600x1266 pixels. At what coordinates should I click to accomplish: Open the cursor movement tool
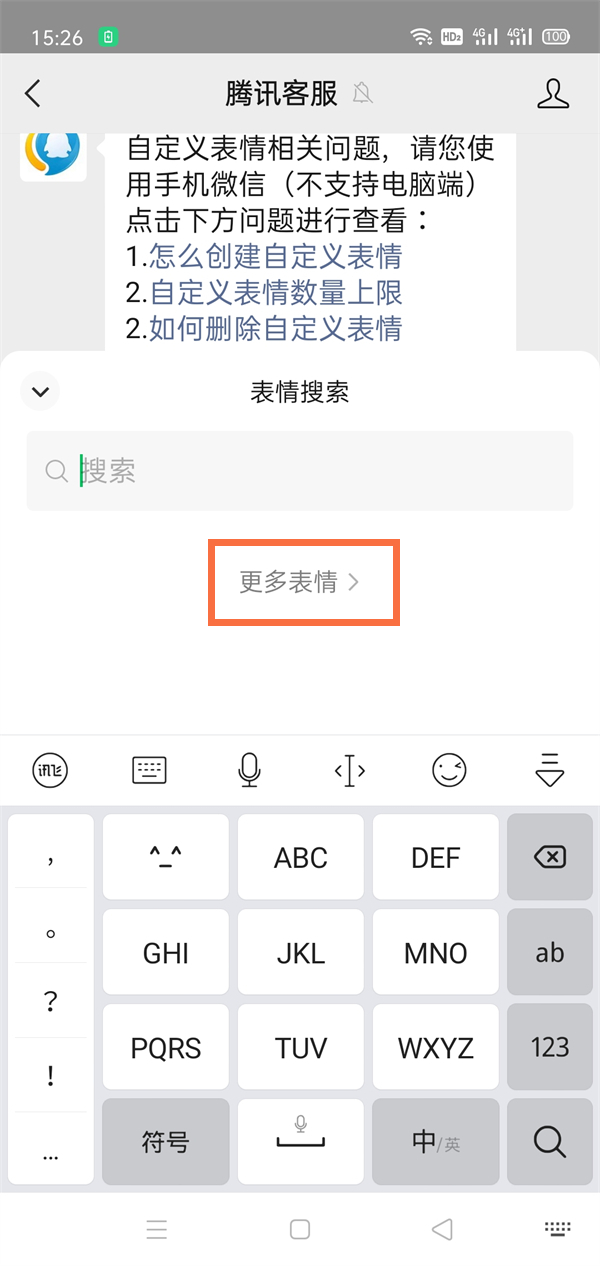click(x=349, y=770)
